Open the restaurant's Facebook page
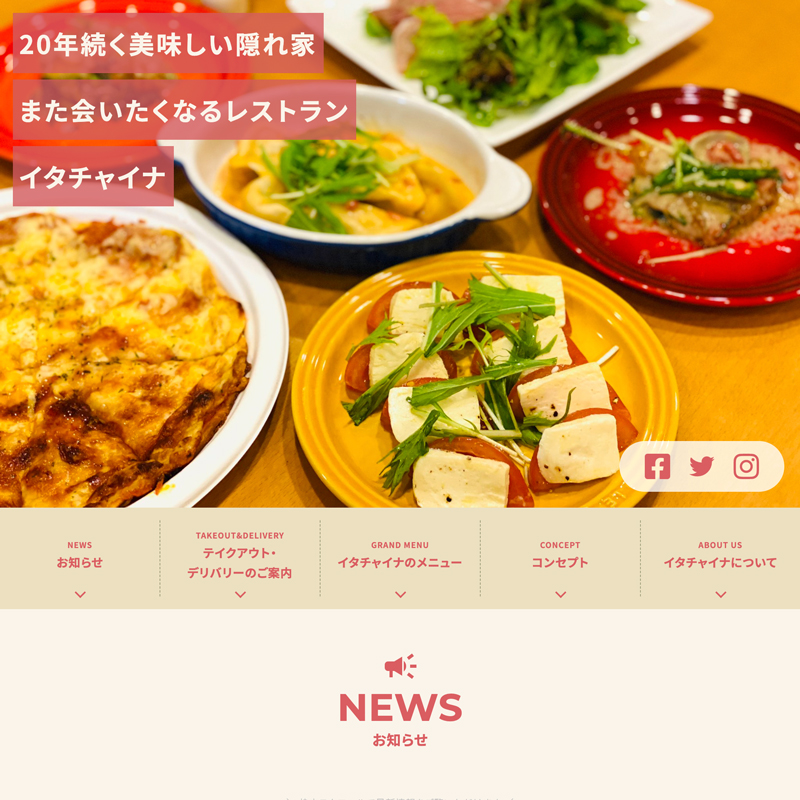The width and height of the screenshot is (800, 800). pos(657,466)
